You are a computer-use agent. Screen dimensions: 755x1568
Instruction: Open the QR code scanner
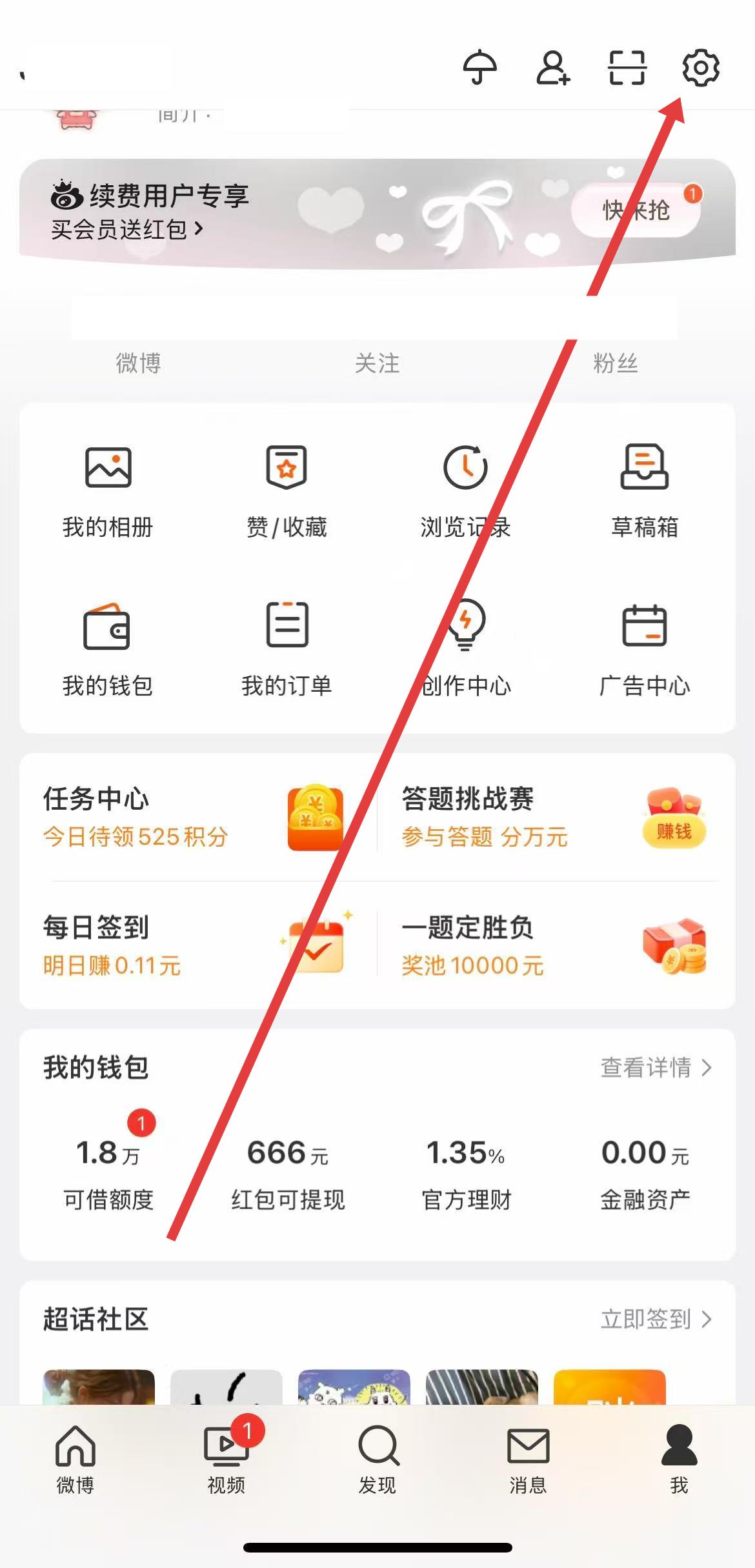(627, 67)
